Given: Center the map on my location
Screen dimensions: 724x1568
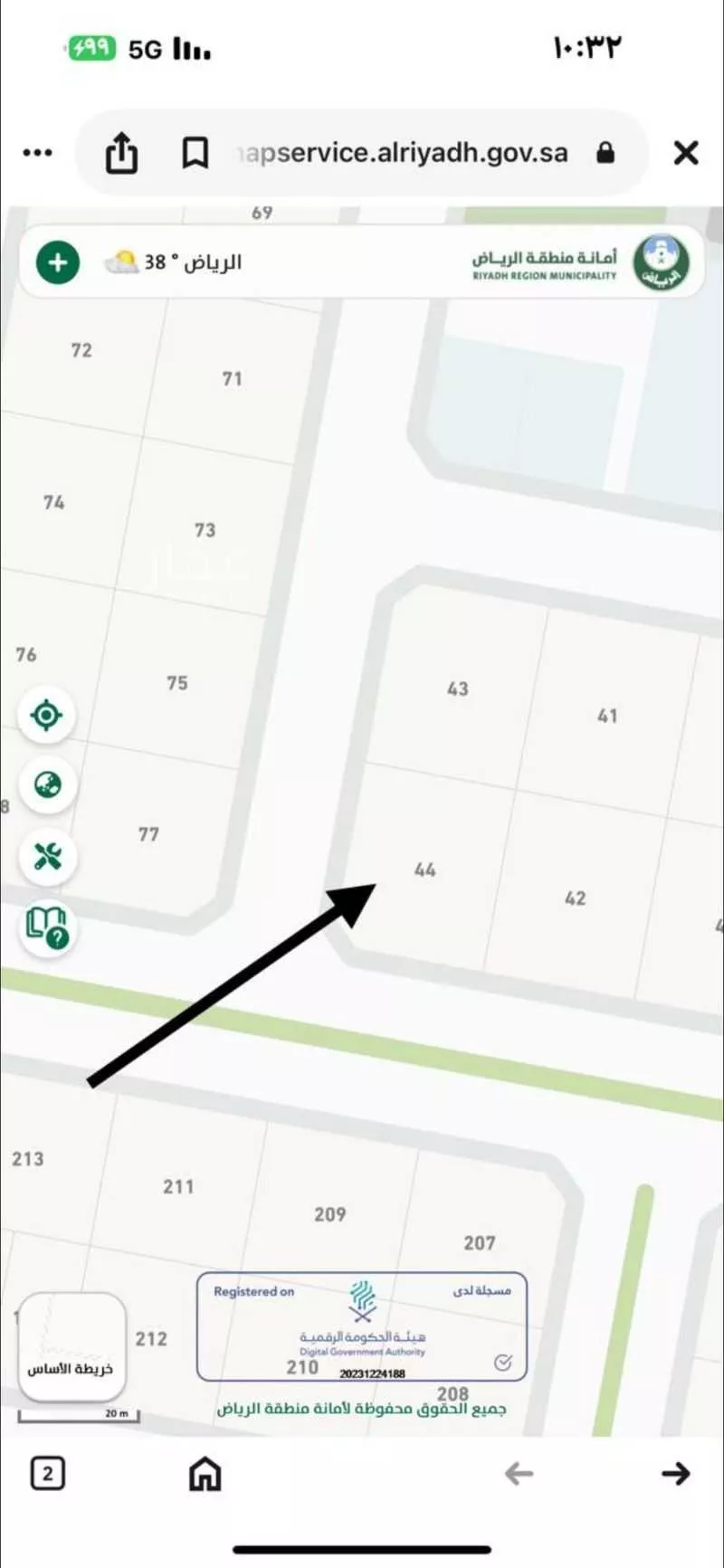Looking at the screenshot, I should point(46,715).
